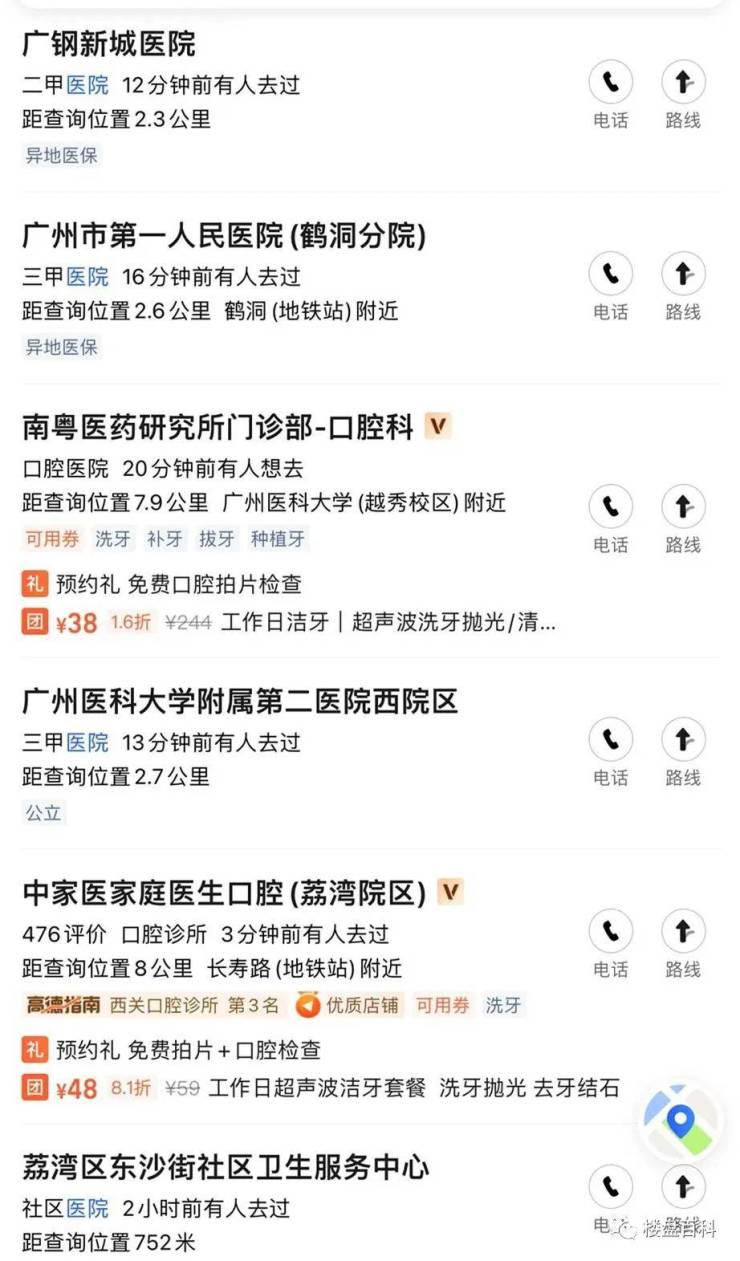
Task: Get the route to 广钢新城医院
Action: click(683, 84)
